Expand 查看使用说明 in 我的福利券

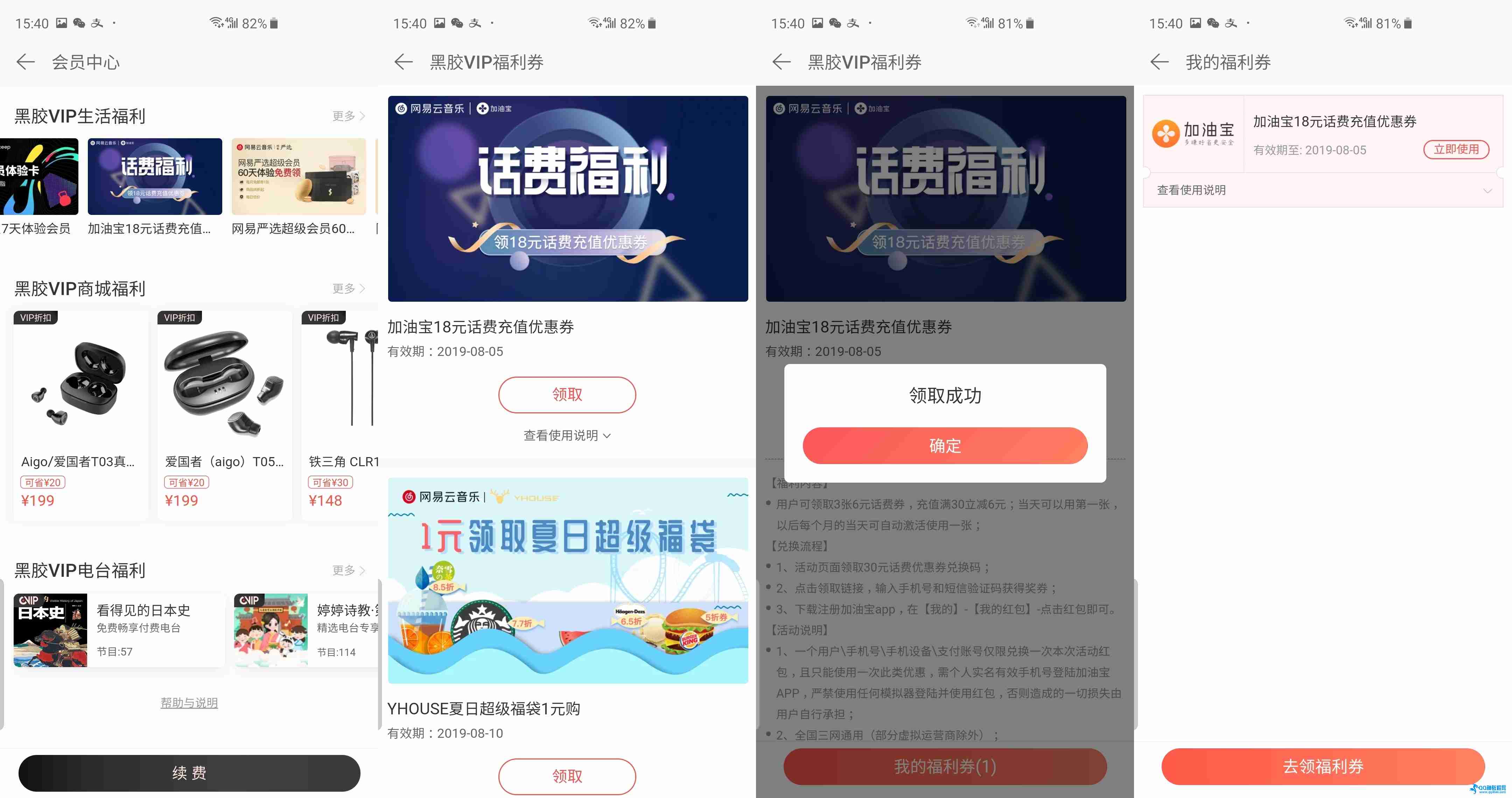[1323, 190]
